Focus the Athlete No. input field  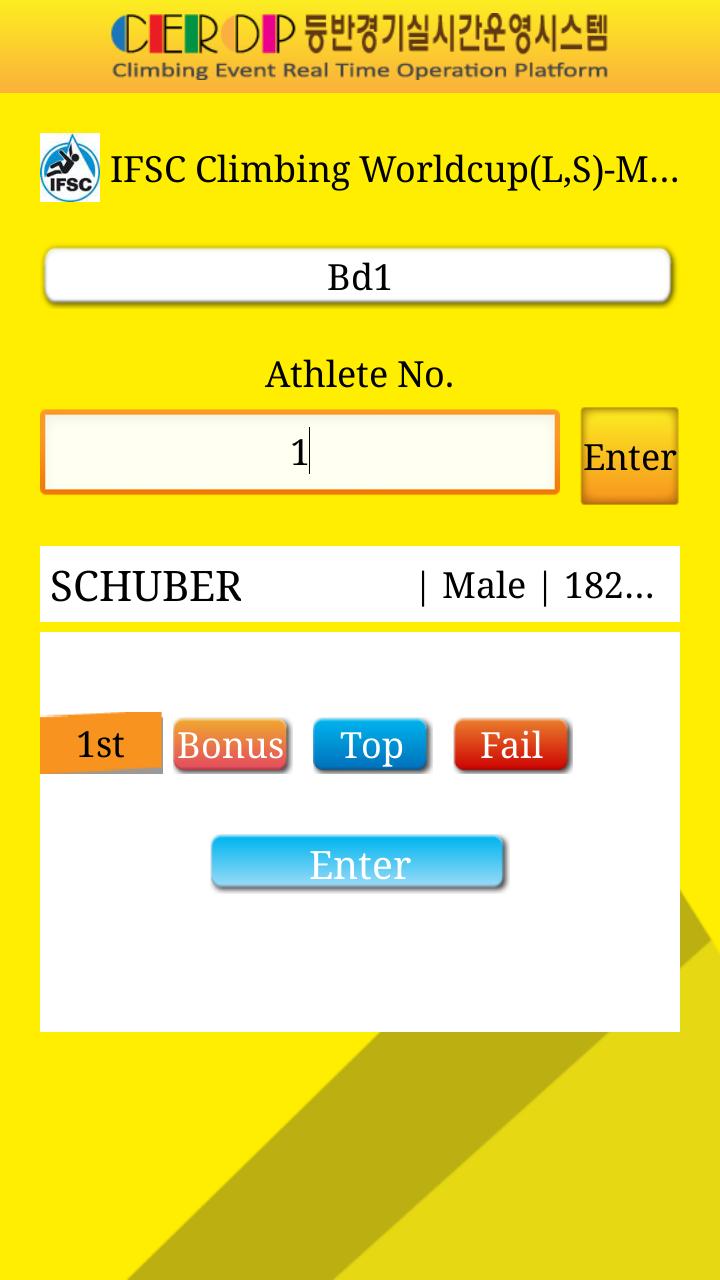(x=299, y=453)
